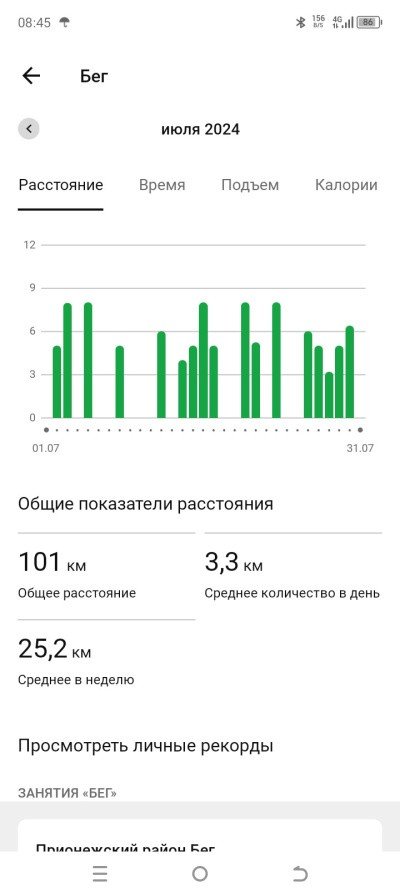Viewport: 400px width, 896px height.
Task: Switch to the Калории tab
Action: pos(346,185)
